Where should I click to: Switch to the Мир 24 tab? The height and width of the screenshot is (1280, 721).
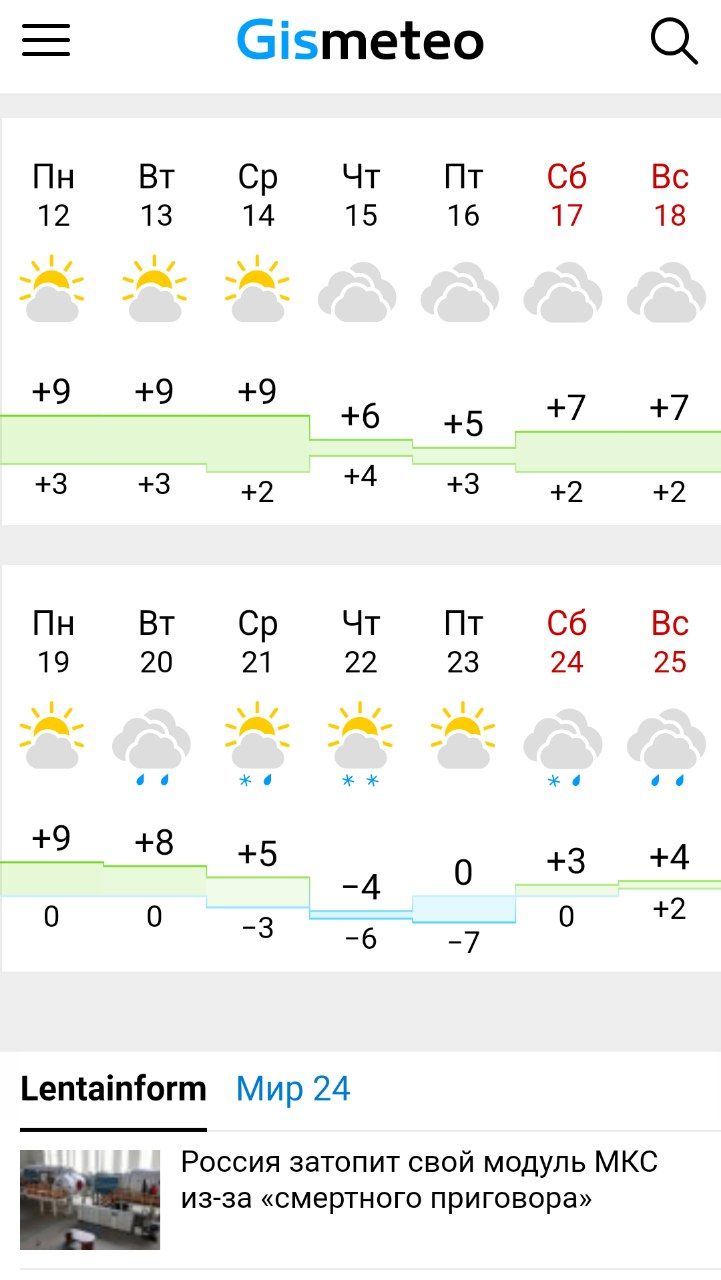pos(293,1089)
